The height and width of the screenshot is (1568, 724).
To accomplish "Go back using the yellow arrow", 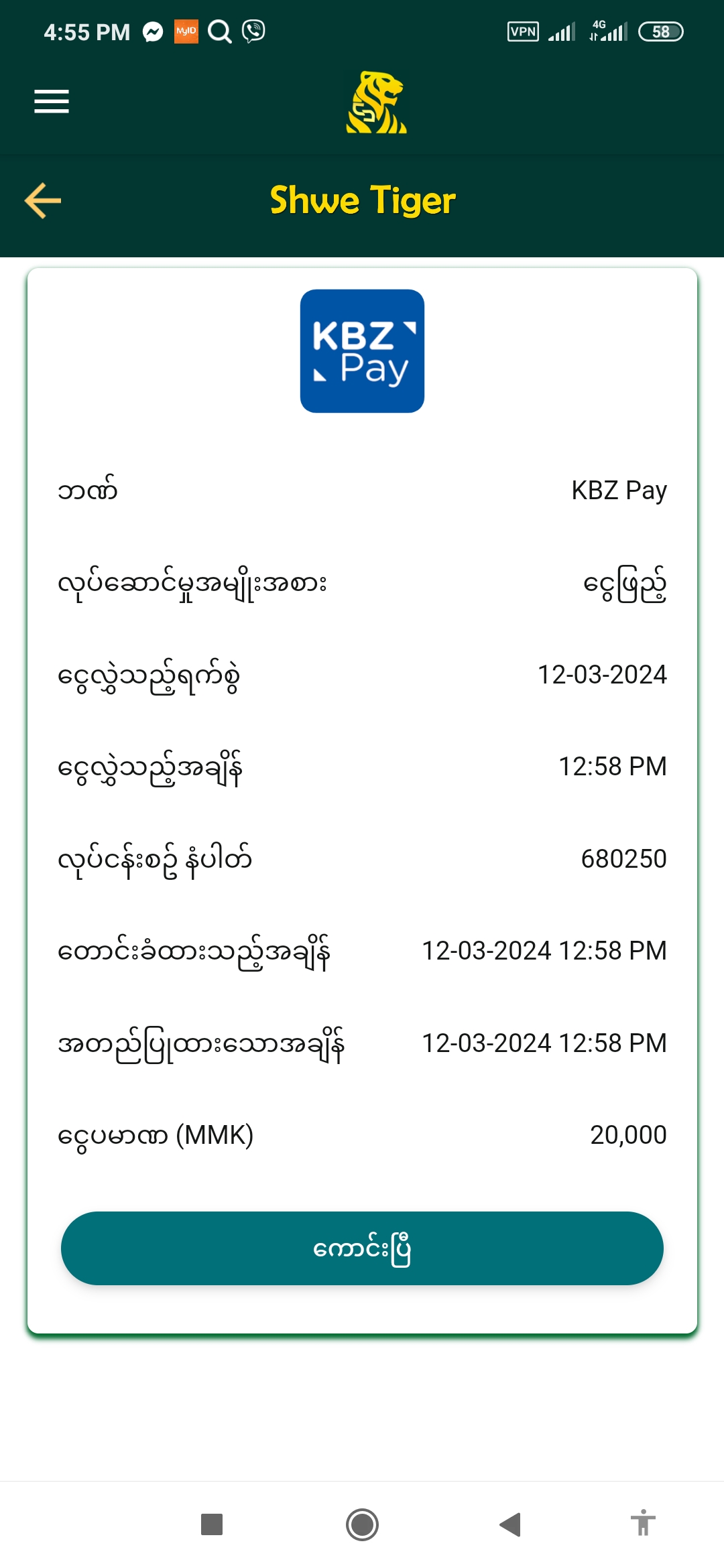I will pyautogui.click(x=43, y=200).
